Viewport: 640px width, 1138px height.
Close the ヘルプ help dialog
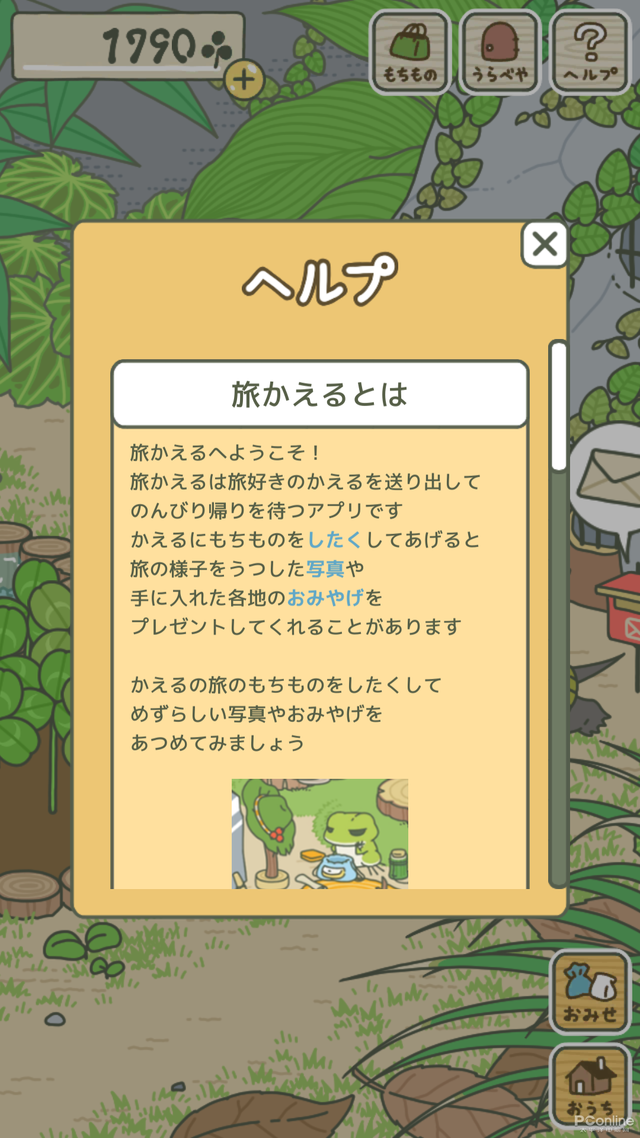pyautogui.click(x=544, y=244)
